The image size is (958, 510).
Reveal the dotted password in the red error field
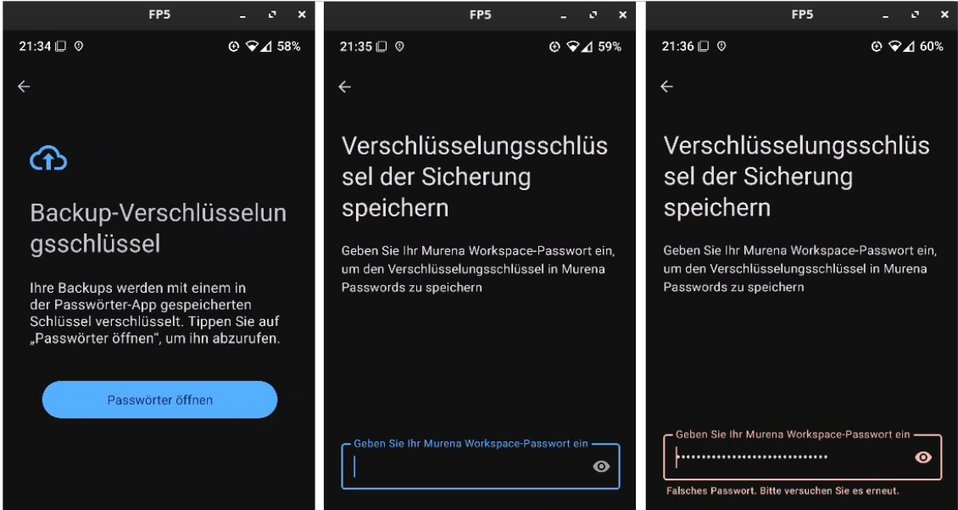point(923,457)
